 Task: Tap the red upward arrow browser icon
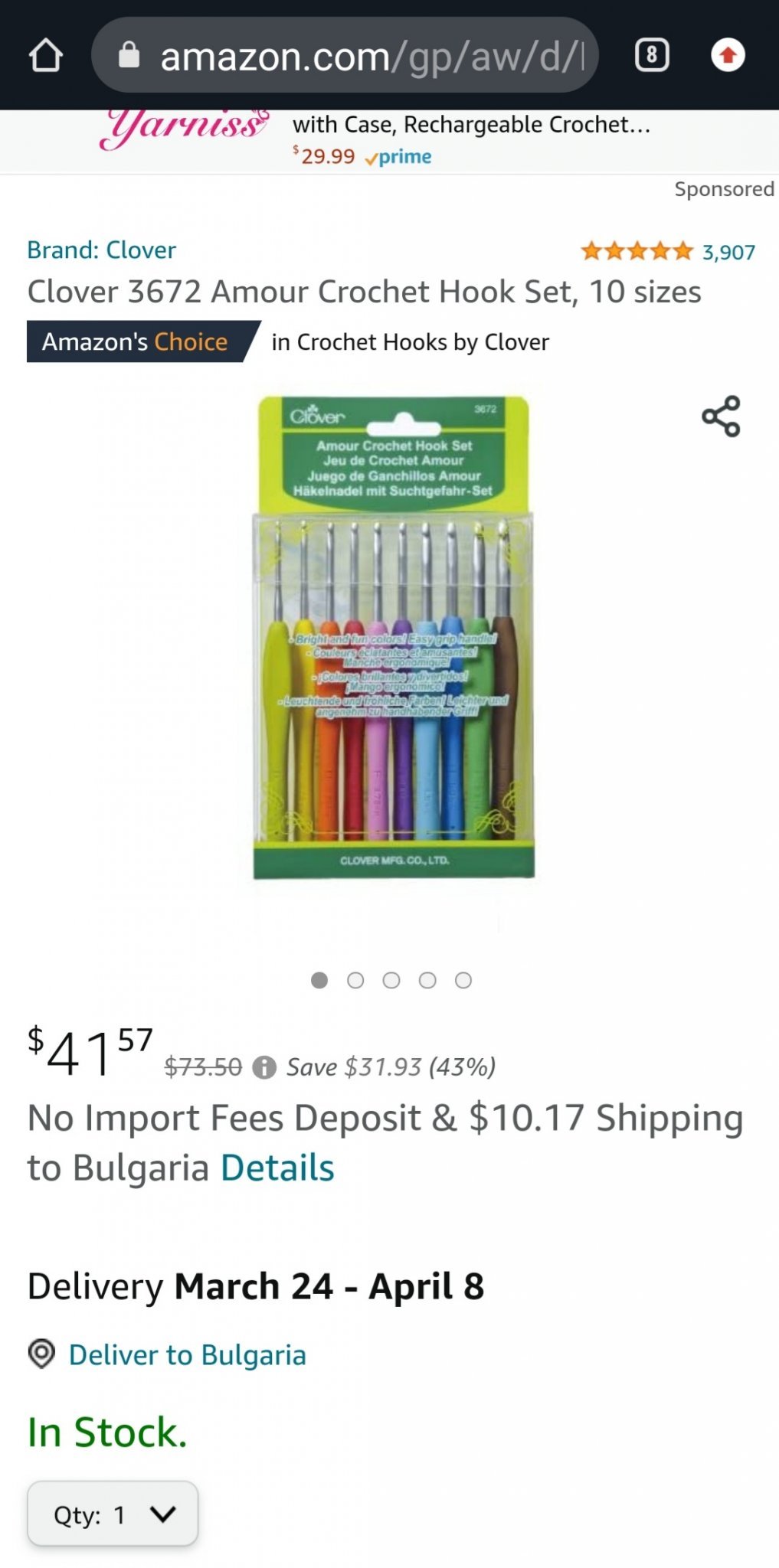(x=728, y=55)
